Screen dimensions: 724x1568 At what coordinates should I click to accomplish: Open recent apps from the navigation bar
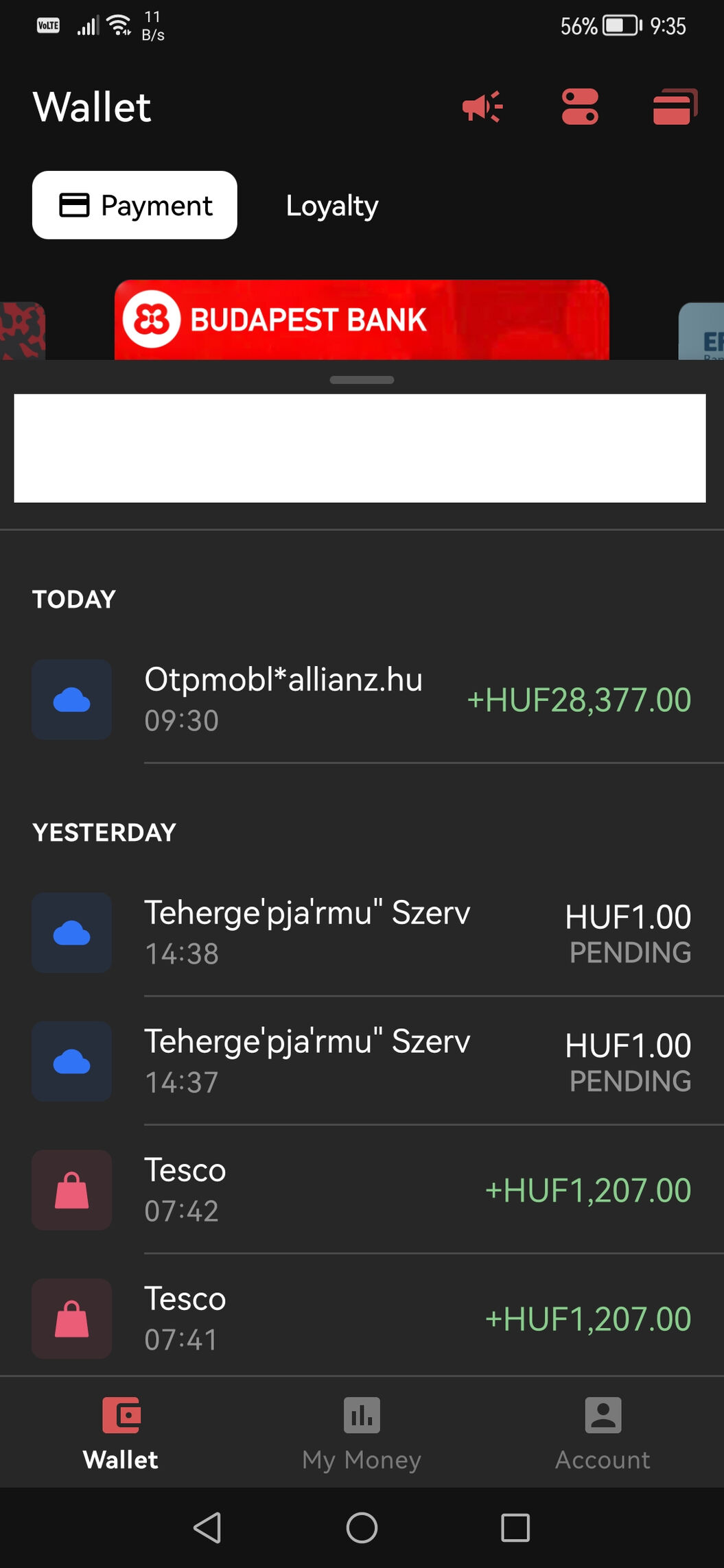pos(515,1528)
